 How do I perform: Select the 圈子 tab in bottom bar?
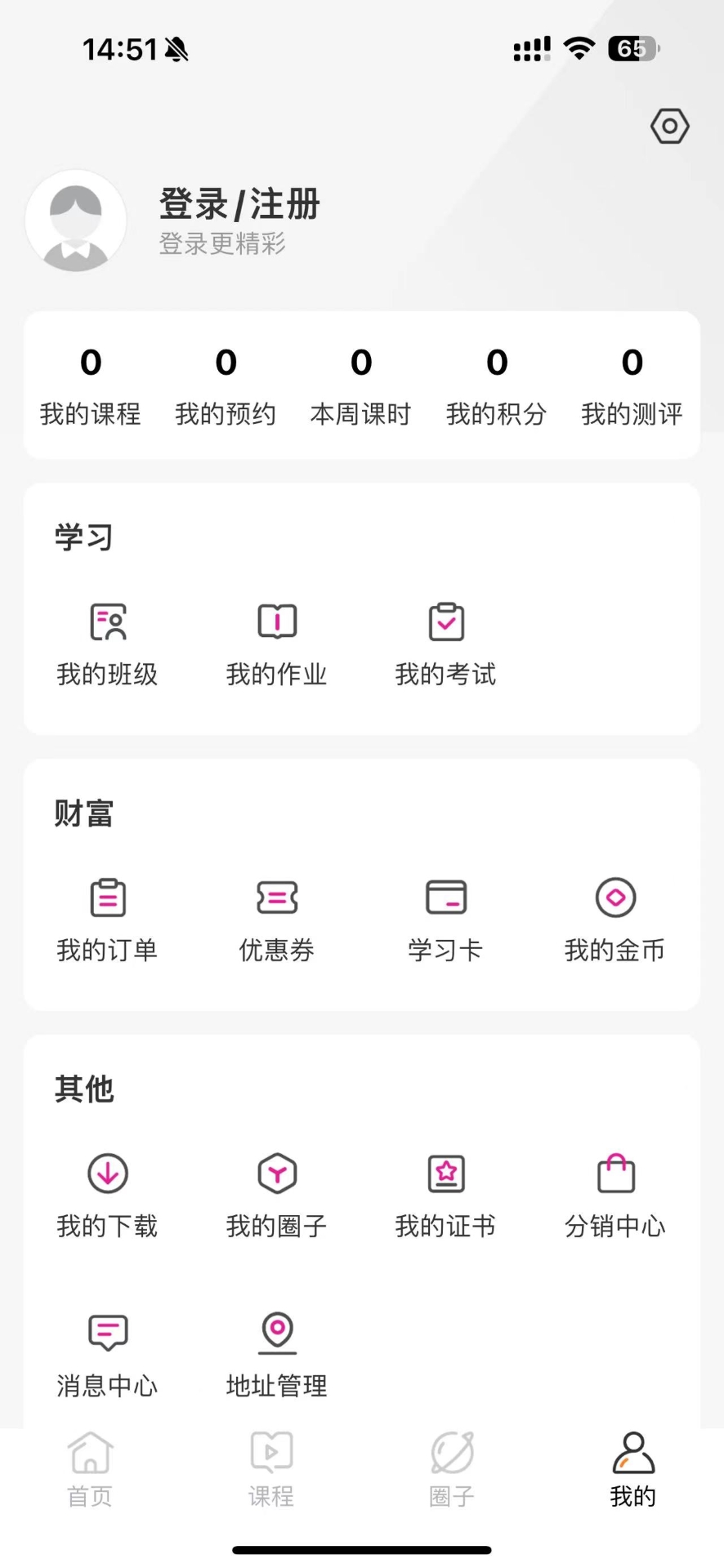[452, 1470]
